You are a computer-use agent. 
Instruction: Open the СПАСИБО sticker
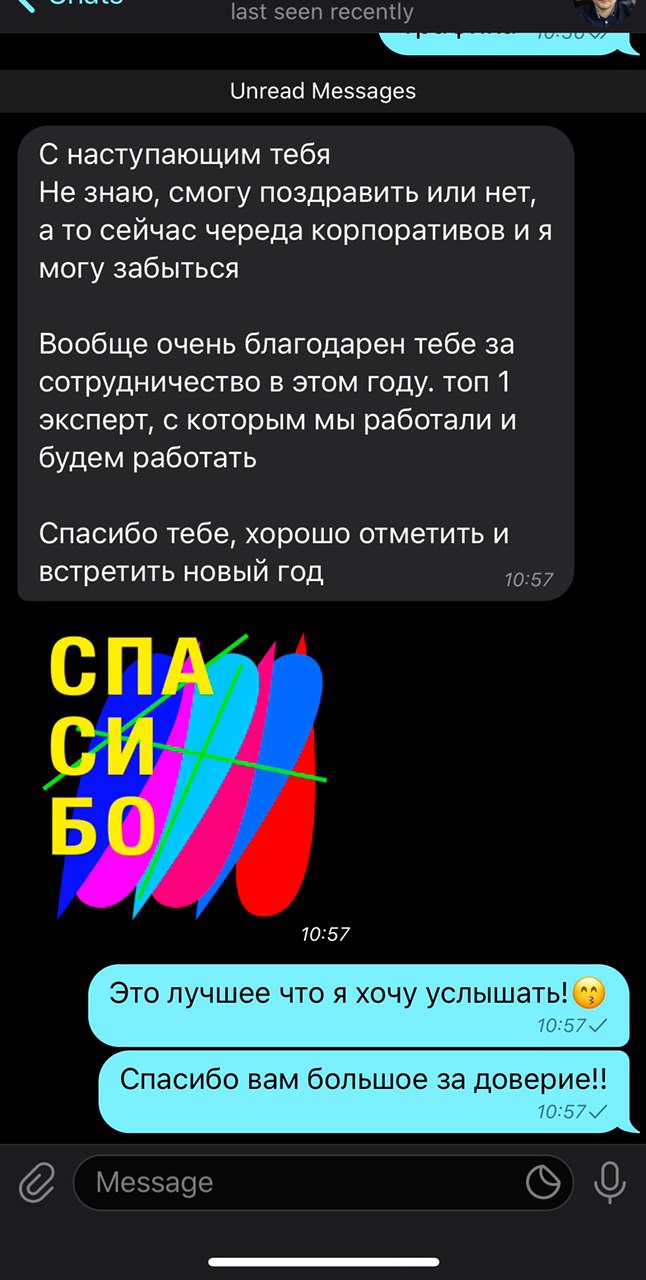click(x=188, y=774)
